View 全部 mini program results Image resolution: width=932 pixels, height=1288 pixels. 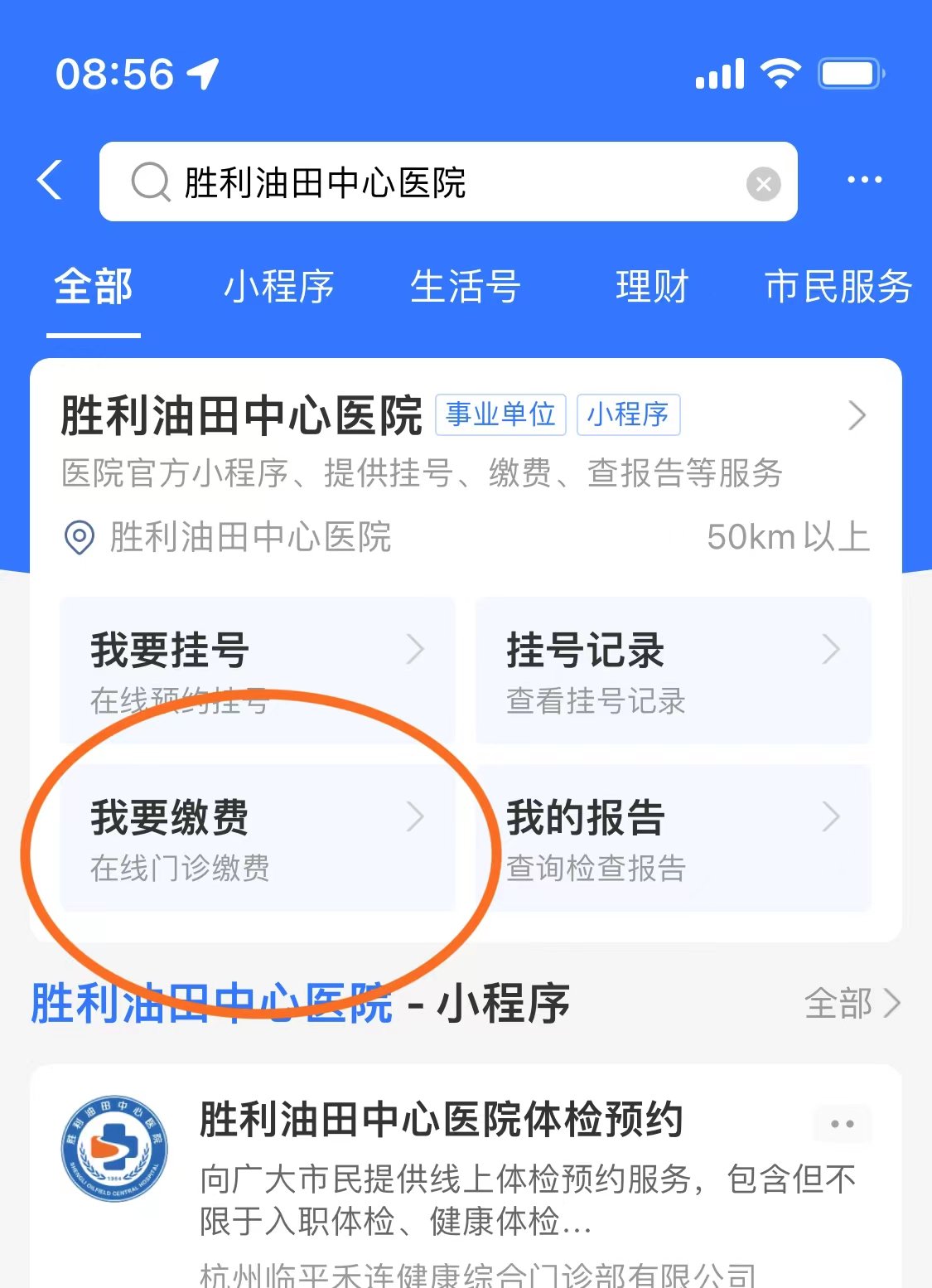click(x=852, y=1004)
